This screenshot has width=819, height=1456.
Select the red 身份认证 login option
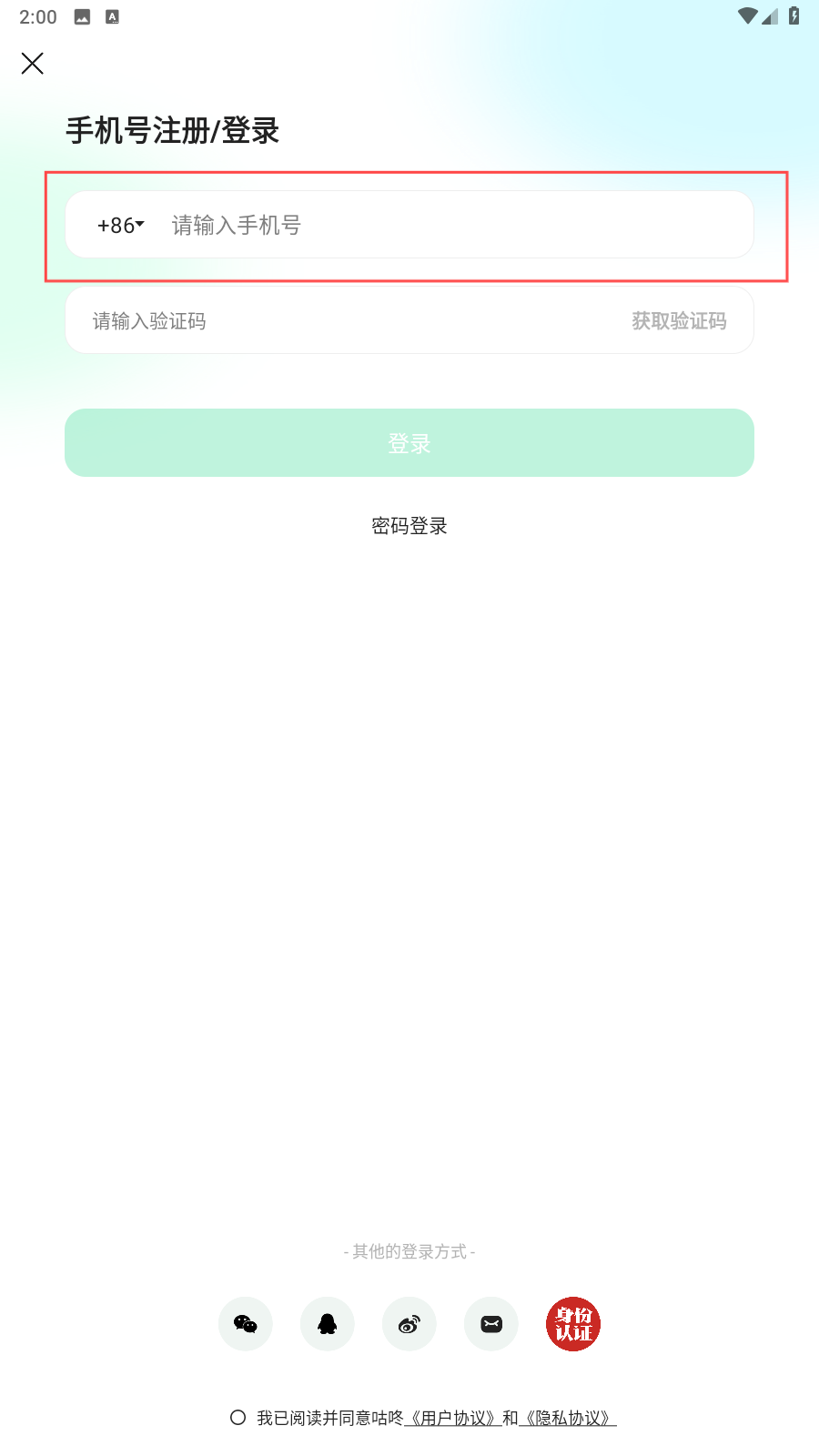coord(573,1324)
